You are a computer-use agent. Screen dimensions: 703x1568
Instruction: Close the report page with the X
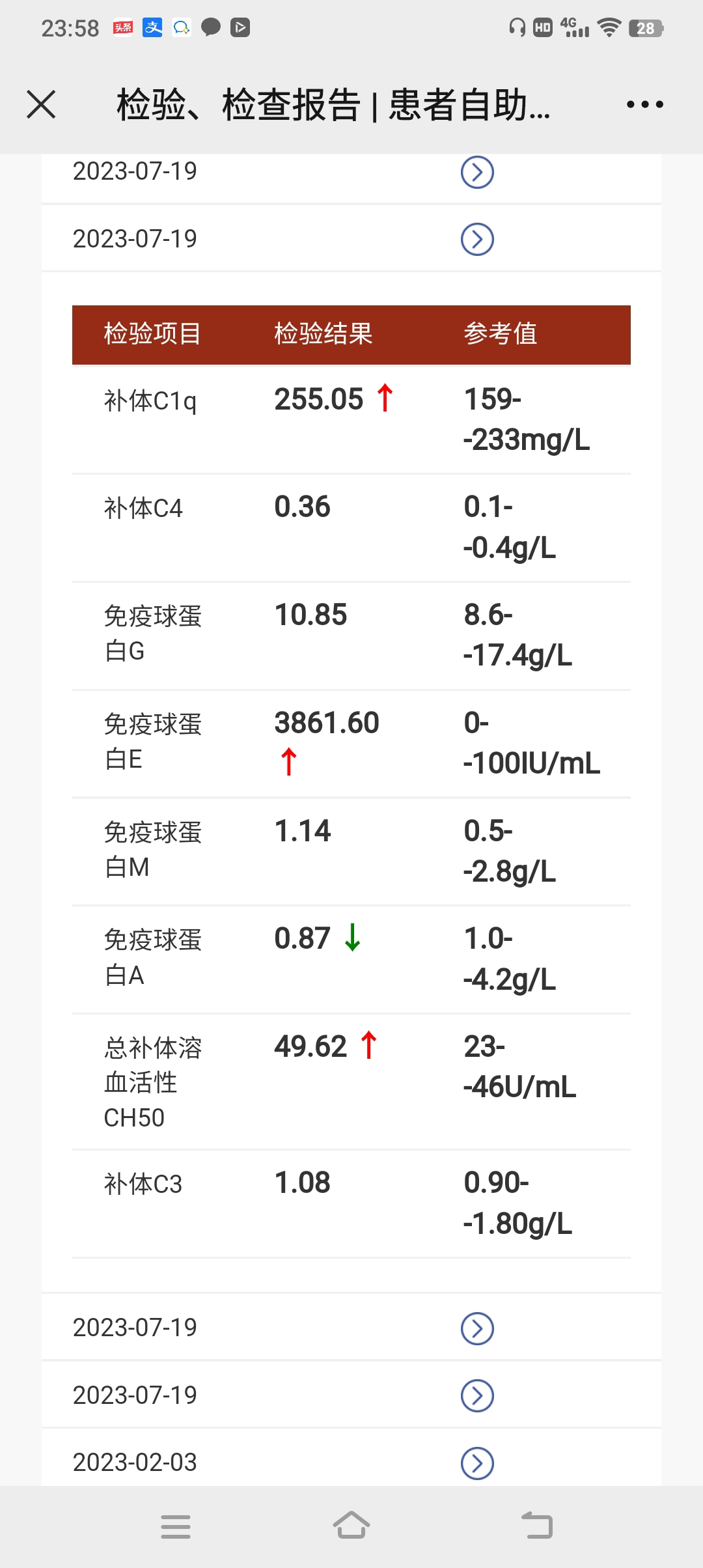41,104
